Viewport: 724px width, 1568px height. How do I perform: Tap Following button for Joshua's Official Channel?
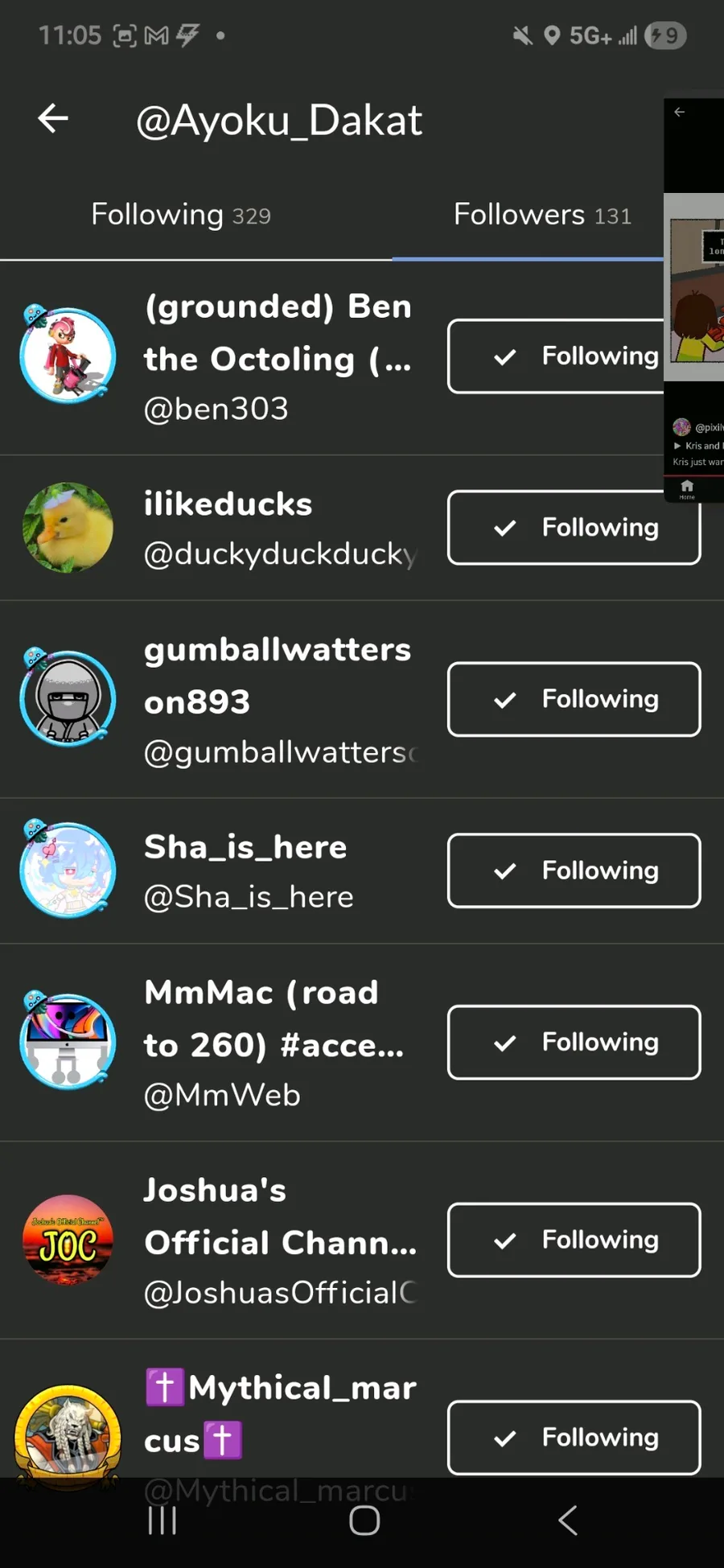(x=574, y=1240)
